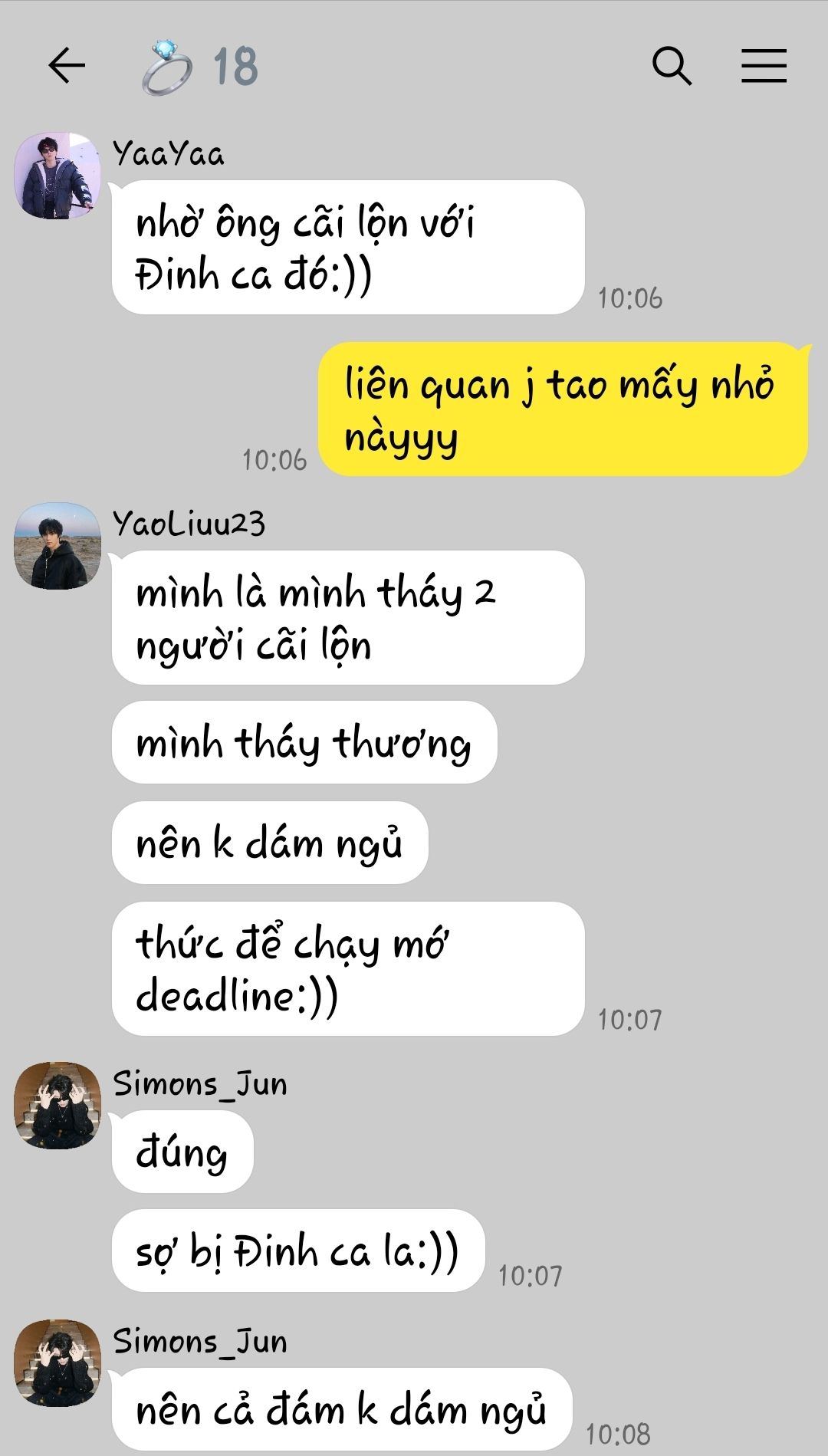This screenshot has height=1456, width=828.
Task: View YaoLiuu23's profile avatar
Action: [58, 546]
